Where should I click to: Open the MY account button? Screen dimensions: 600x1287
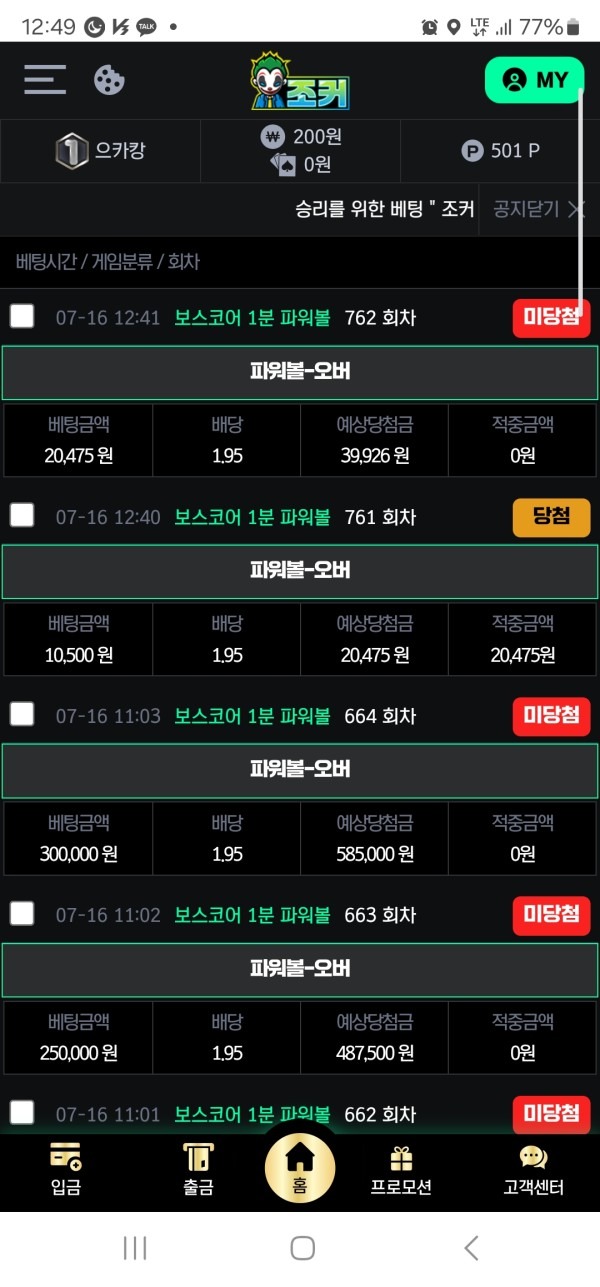(x=534, y=80)
